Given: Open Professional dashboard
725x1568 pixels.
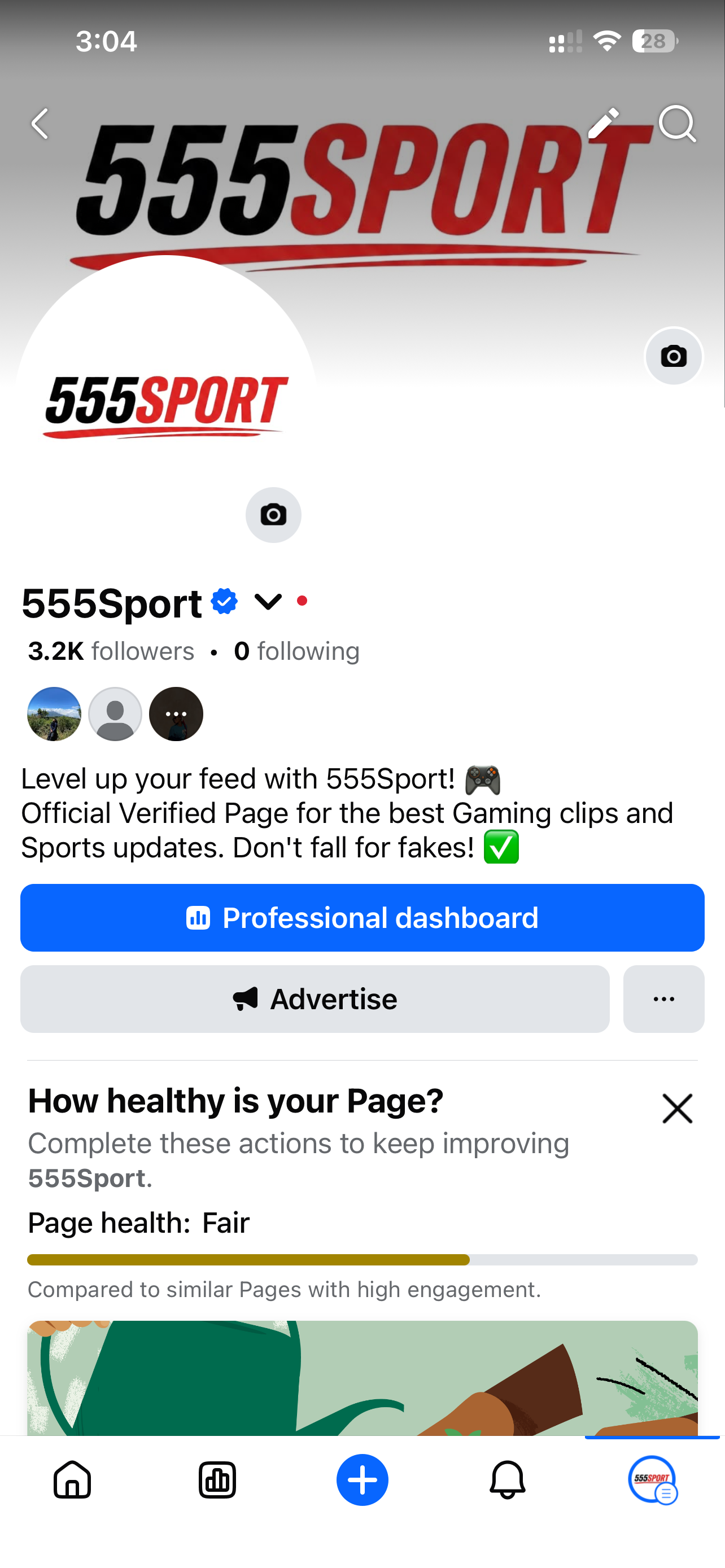Looking at the screenshot, I should [x=362, y=918].
